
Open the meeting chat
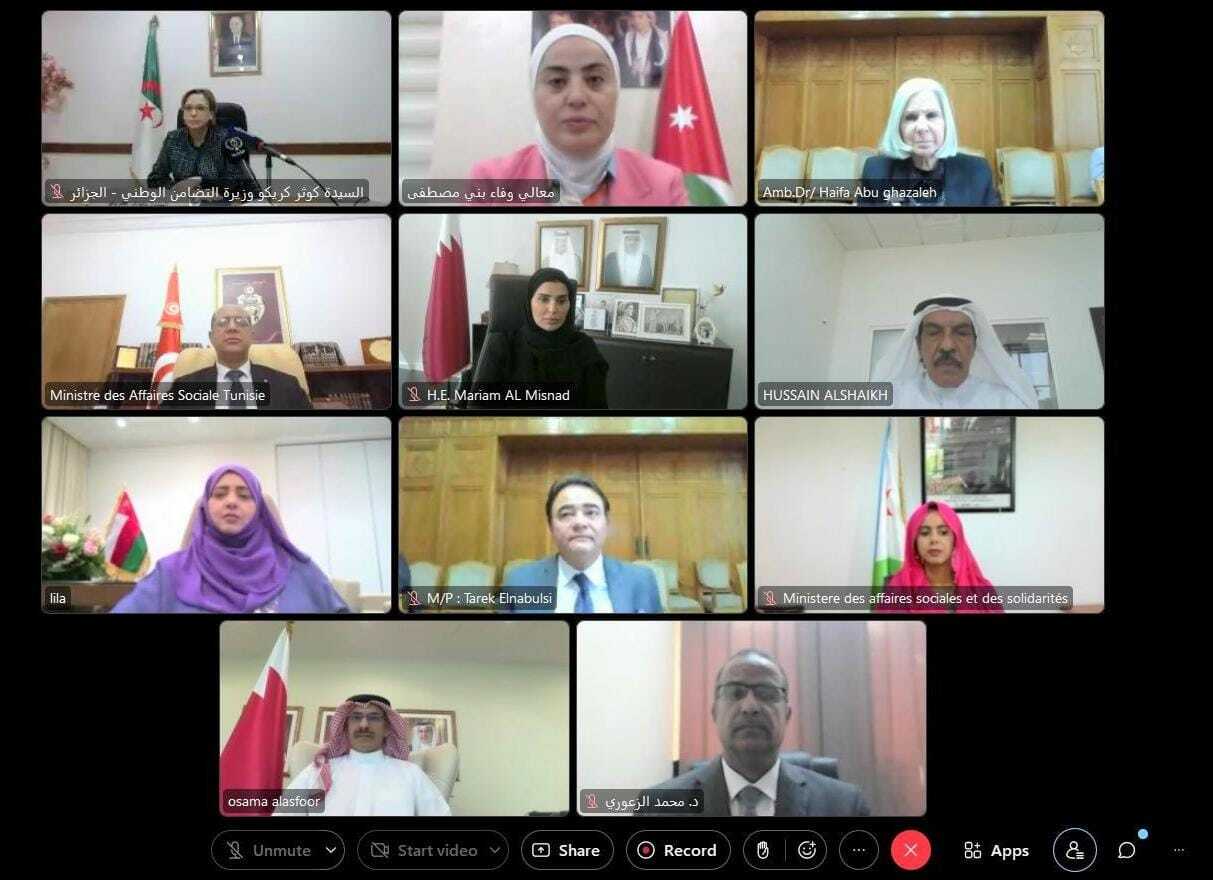pyautogui.click(x=1127, y=850)
